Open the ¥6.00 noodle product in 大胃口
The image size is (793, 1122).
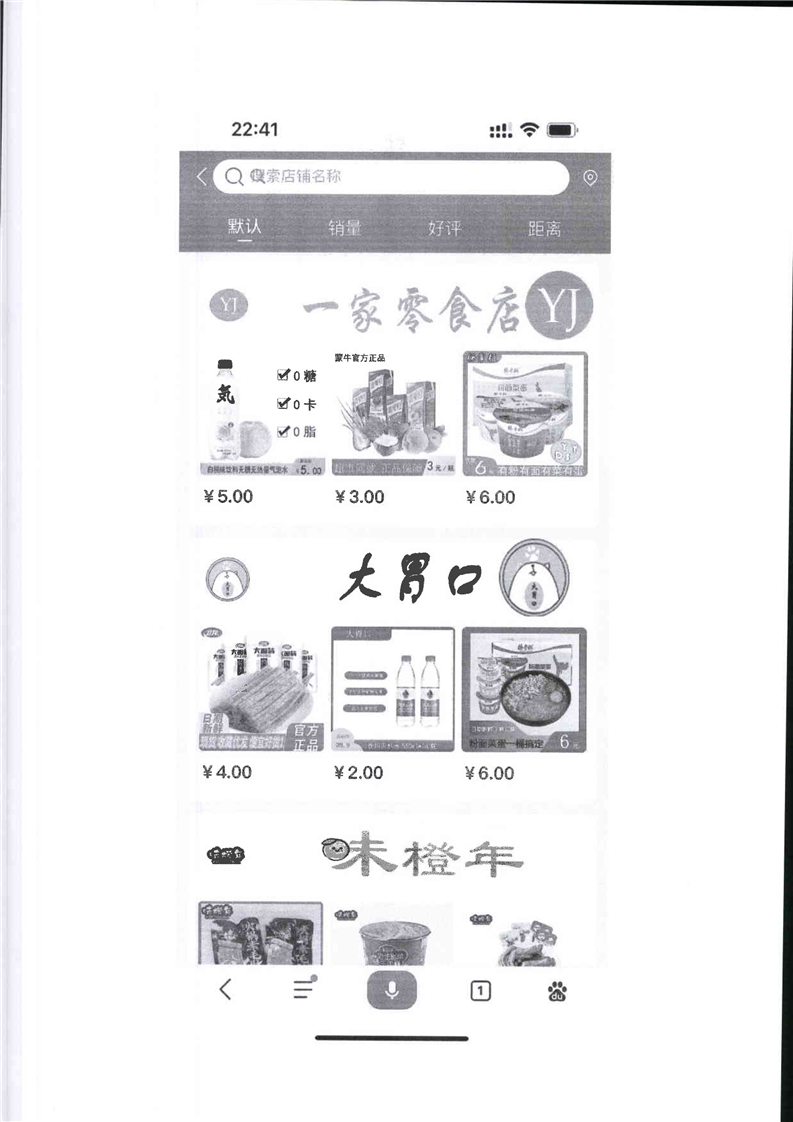[525, 690]
